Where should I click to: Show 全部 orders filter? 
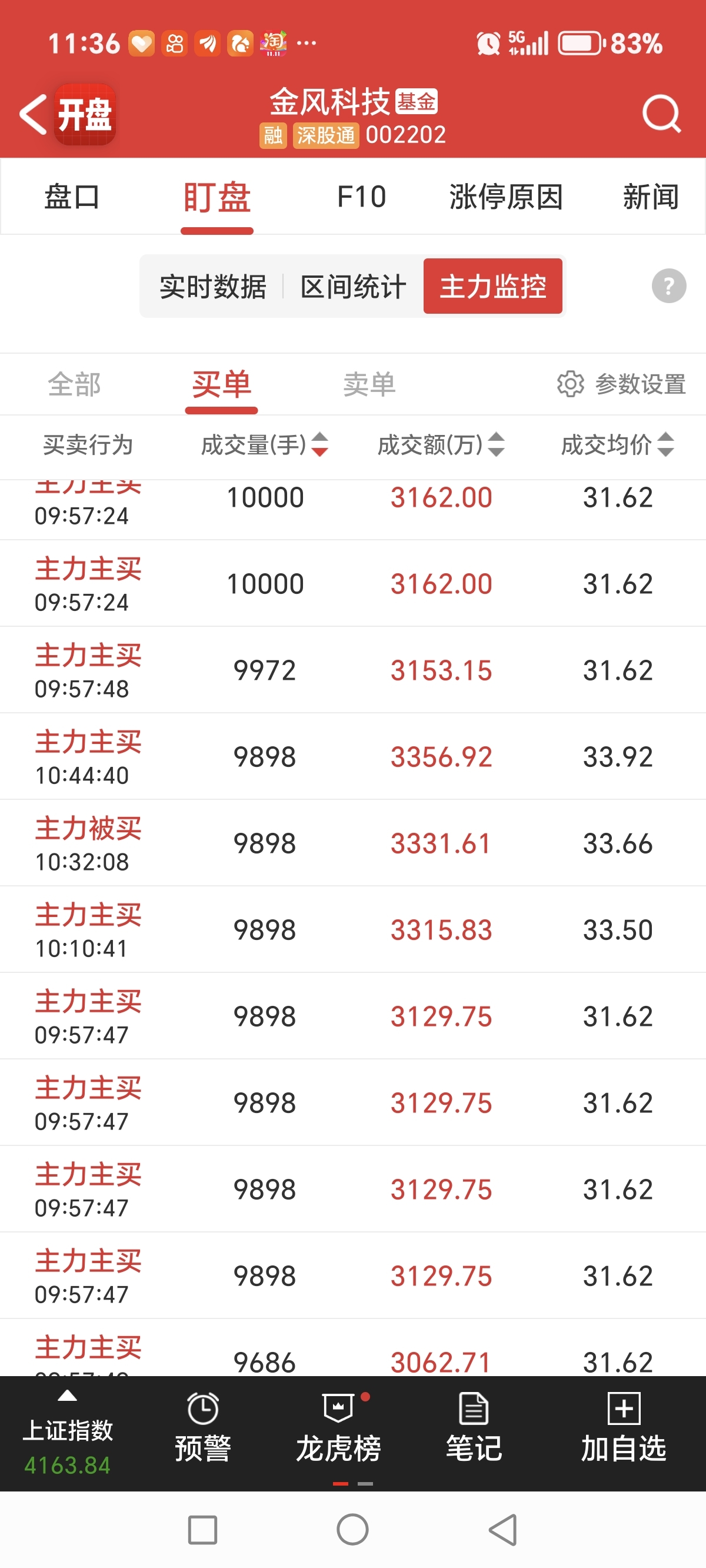[74, 385]
